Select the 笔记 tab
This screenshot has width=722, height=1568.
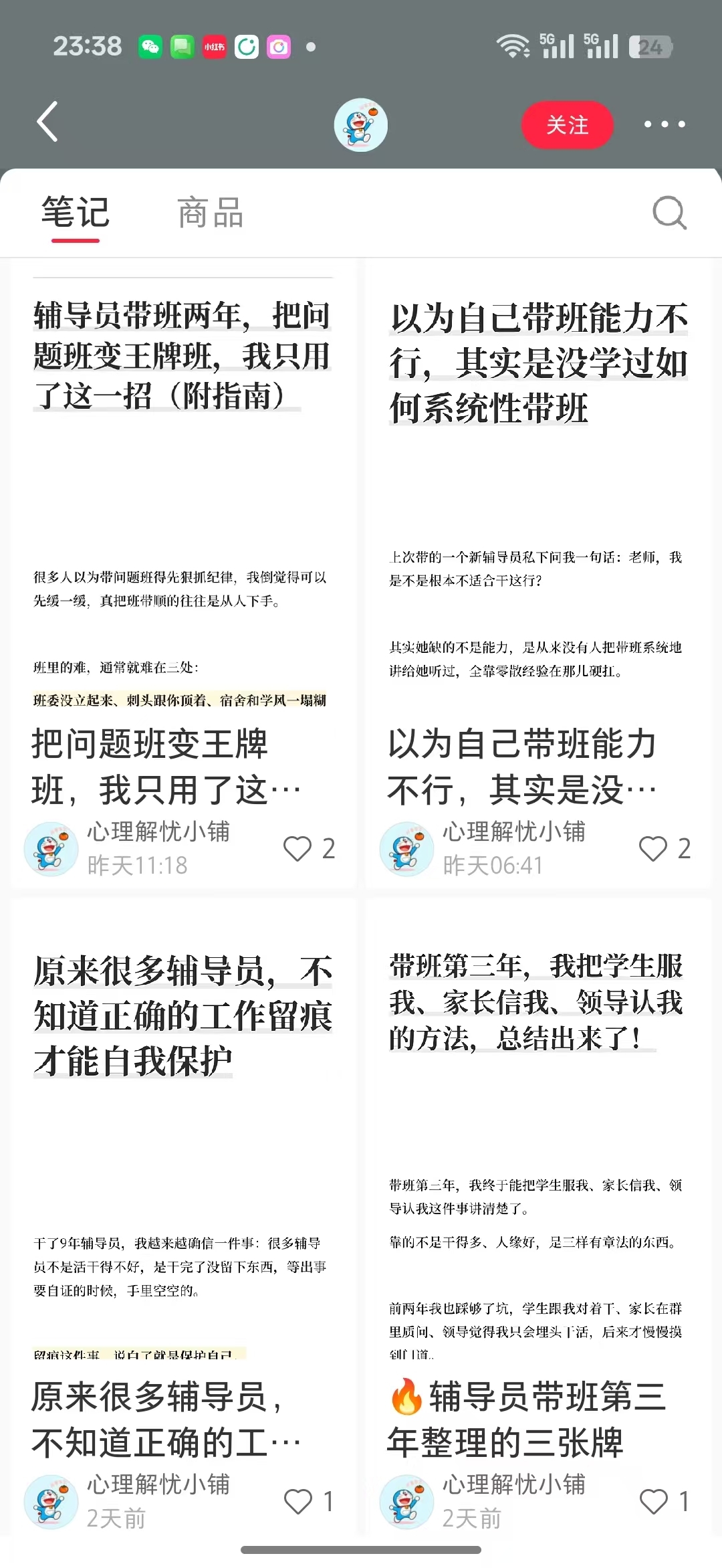click(x=75, y=213)
